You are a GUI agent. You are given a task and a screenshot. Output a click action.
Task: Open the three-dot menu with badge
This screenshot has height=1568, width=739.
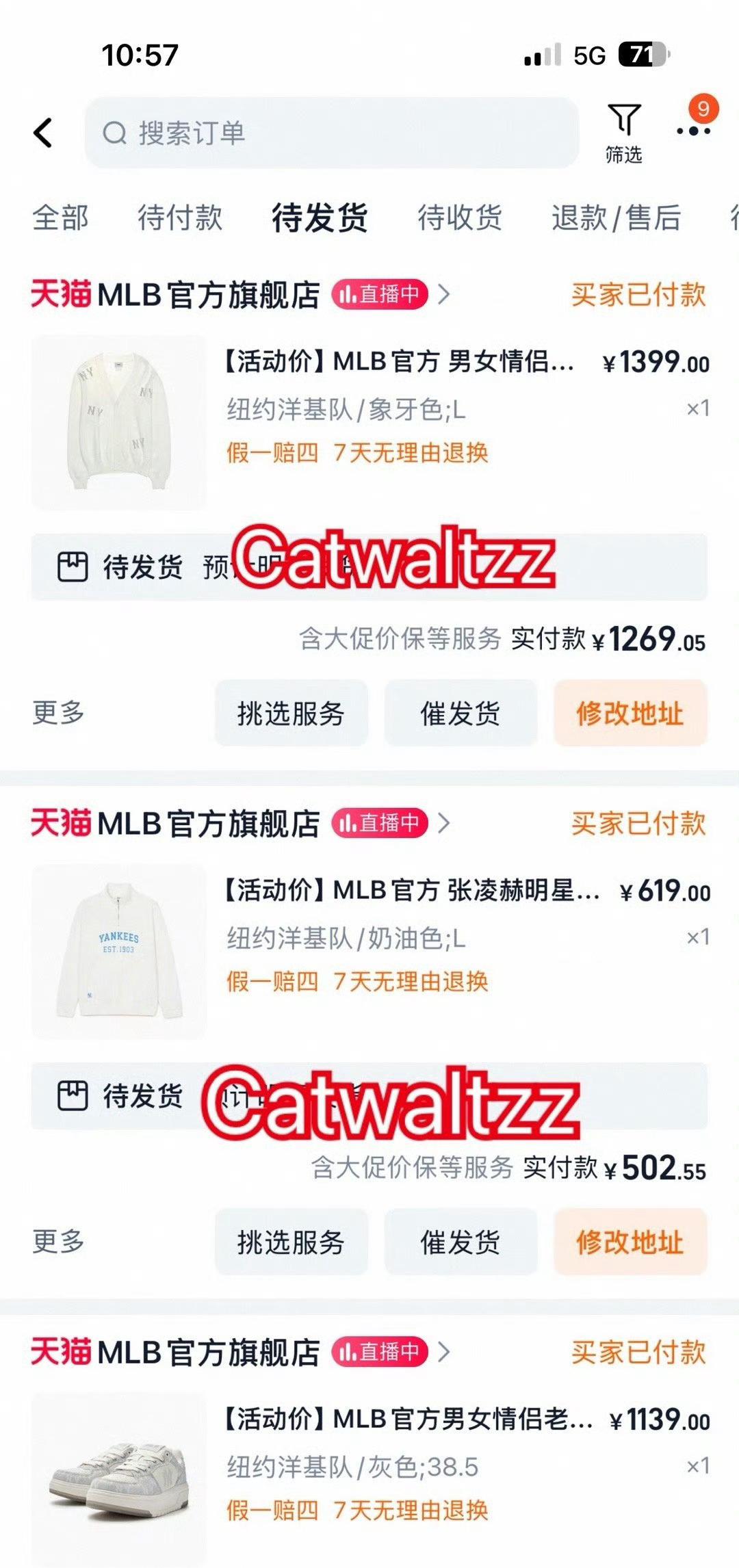tap(693, 127)
